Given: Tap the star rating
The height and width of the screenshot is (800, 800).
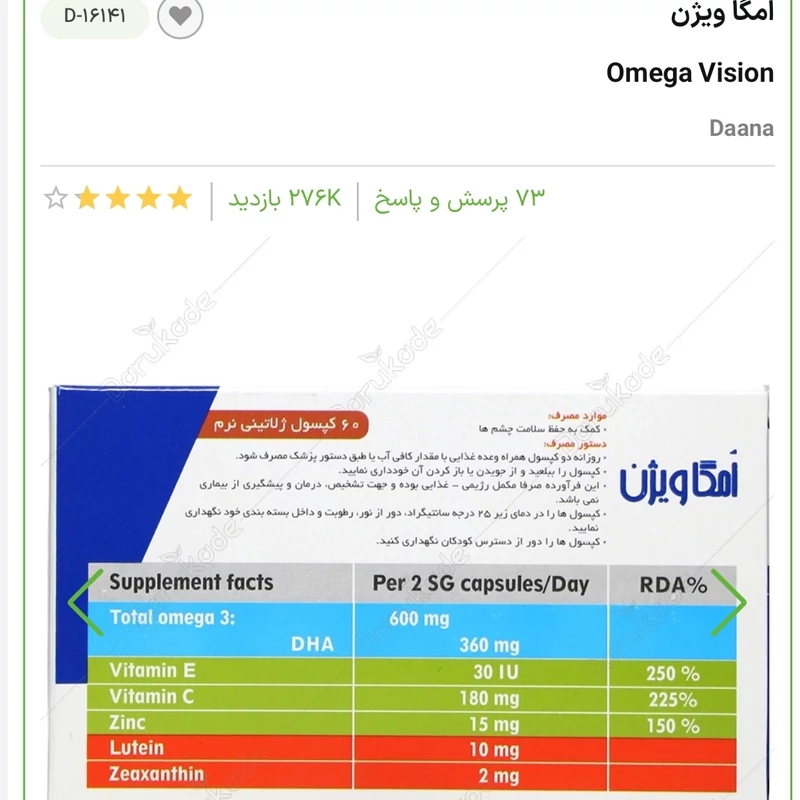Looking at the screenshot, I should pos(118,198).
